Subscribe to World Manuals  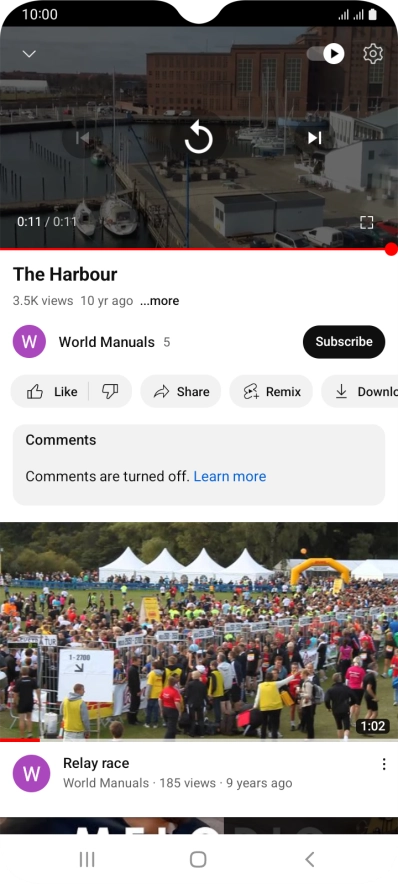click(344, 342)
